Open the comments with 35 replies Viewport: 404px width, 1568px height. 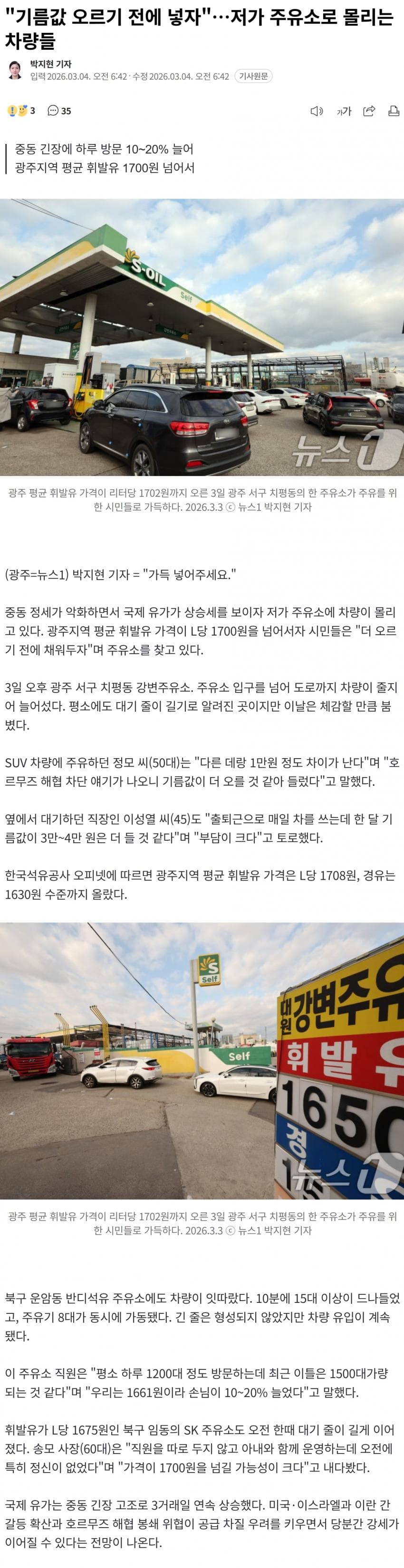(x=60, y=111)
